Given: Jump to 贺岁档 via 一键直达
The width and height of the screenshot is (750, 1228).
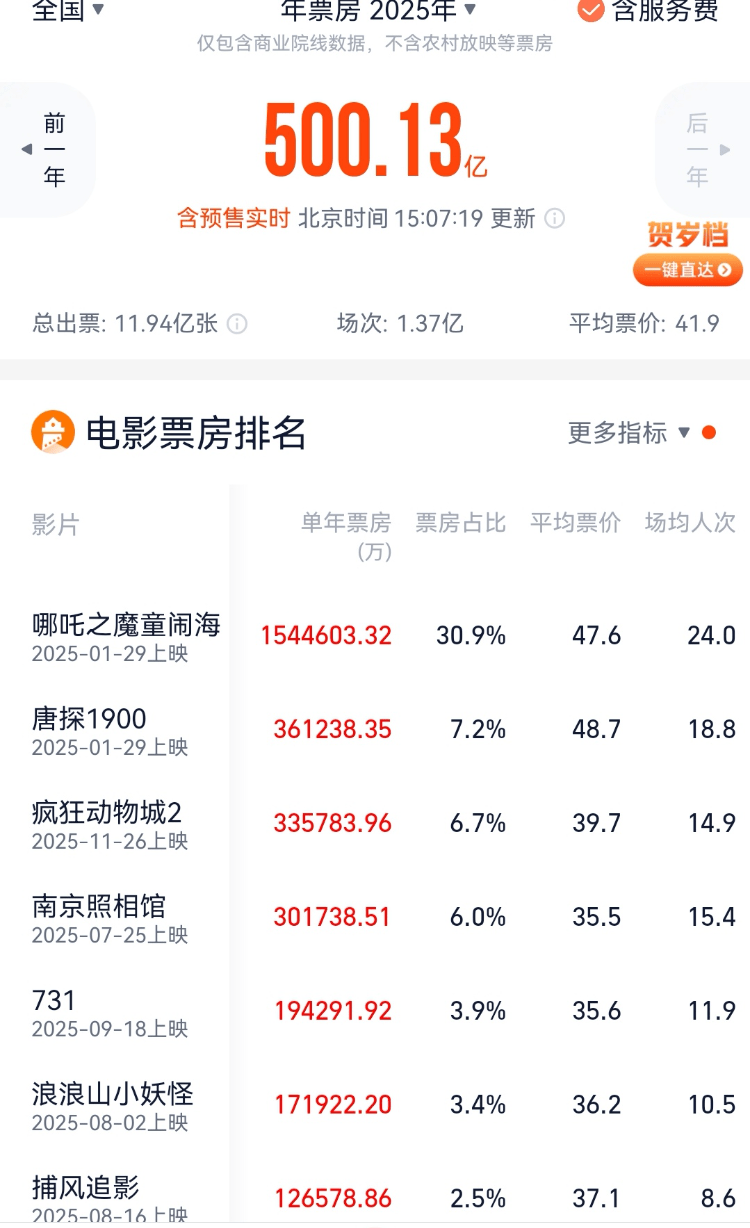Looking at the screenshot, I should [x=688, y=269].
